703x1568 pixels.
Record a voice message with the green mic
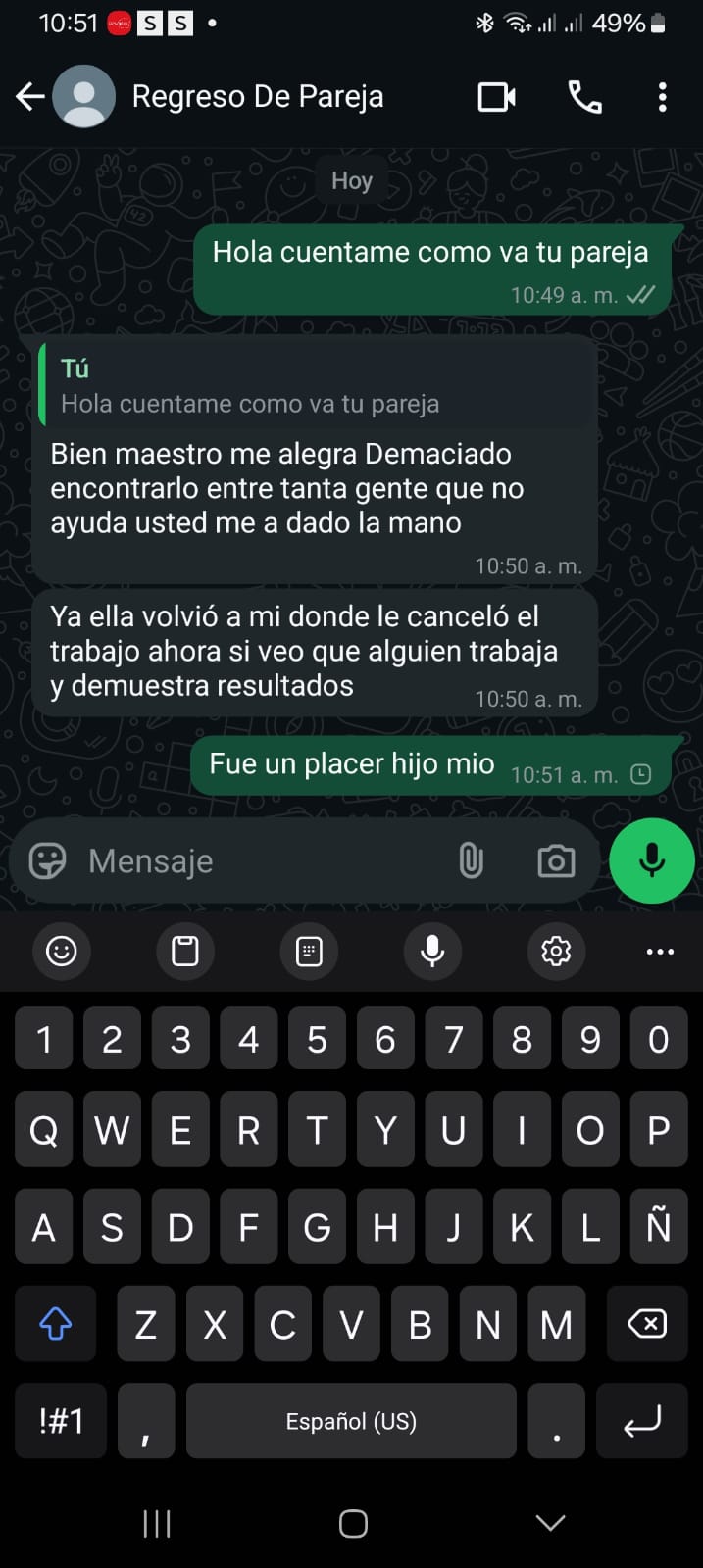(x=652, y=860)
